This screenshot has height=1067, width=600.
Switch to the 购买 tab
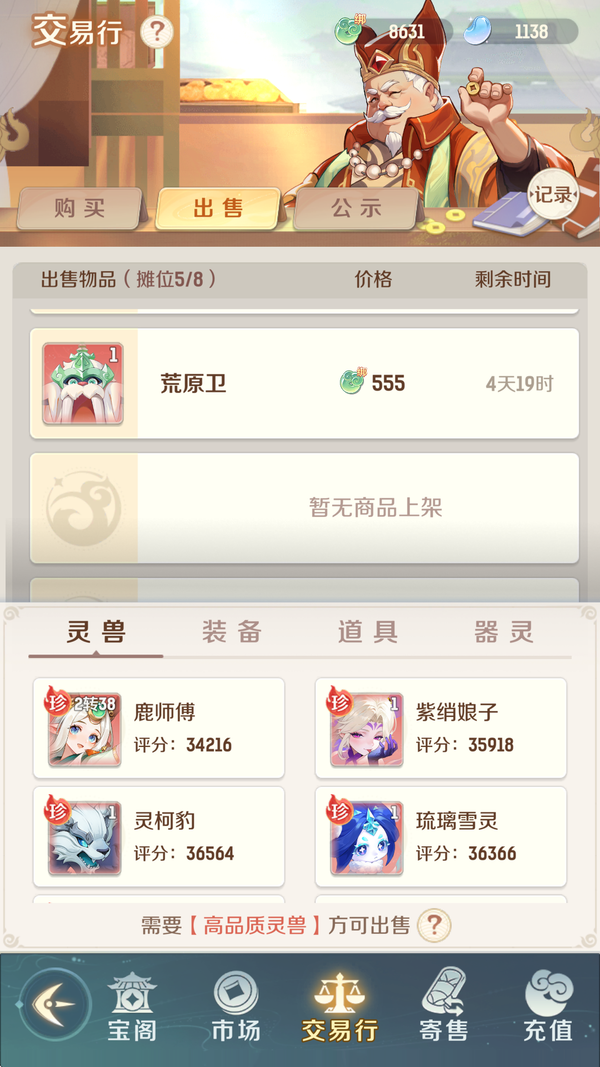pyautogui.click(x=79, y=208)
